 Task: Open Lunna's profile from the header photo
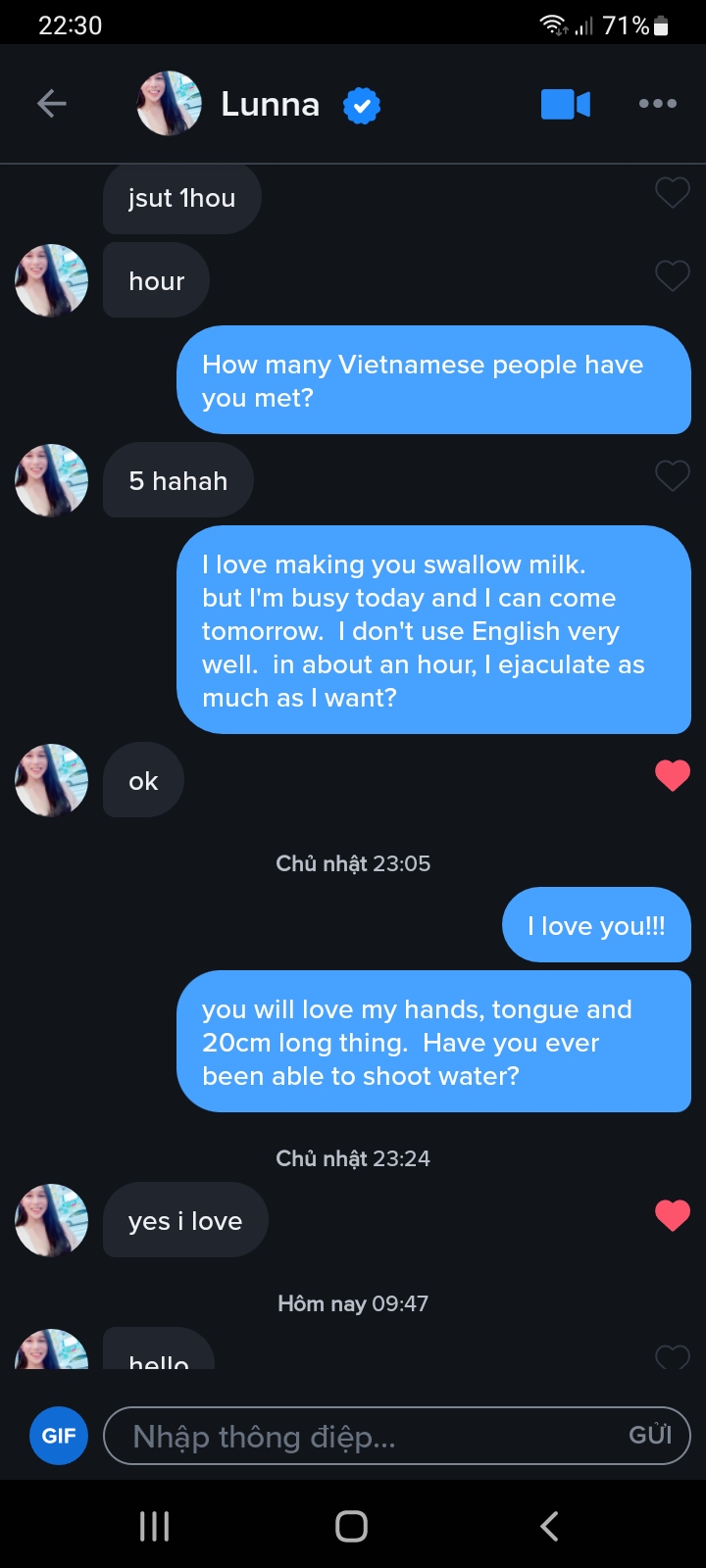(169, 104)
